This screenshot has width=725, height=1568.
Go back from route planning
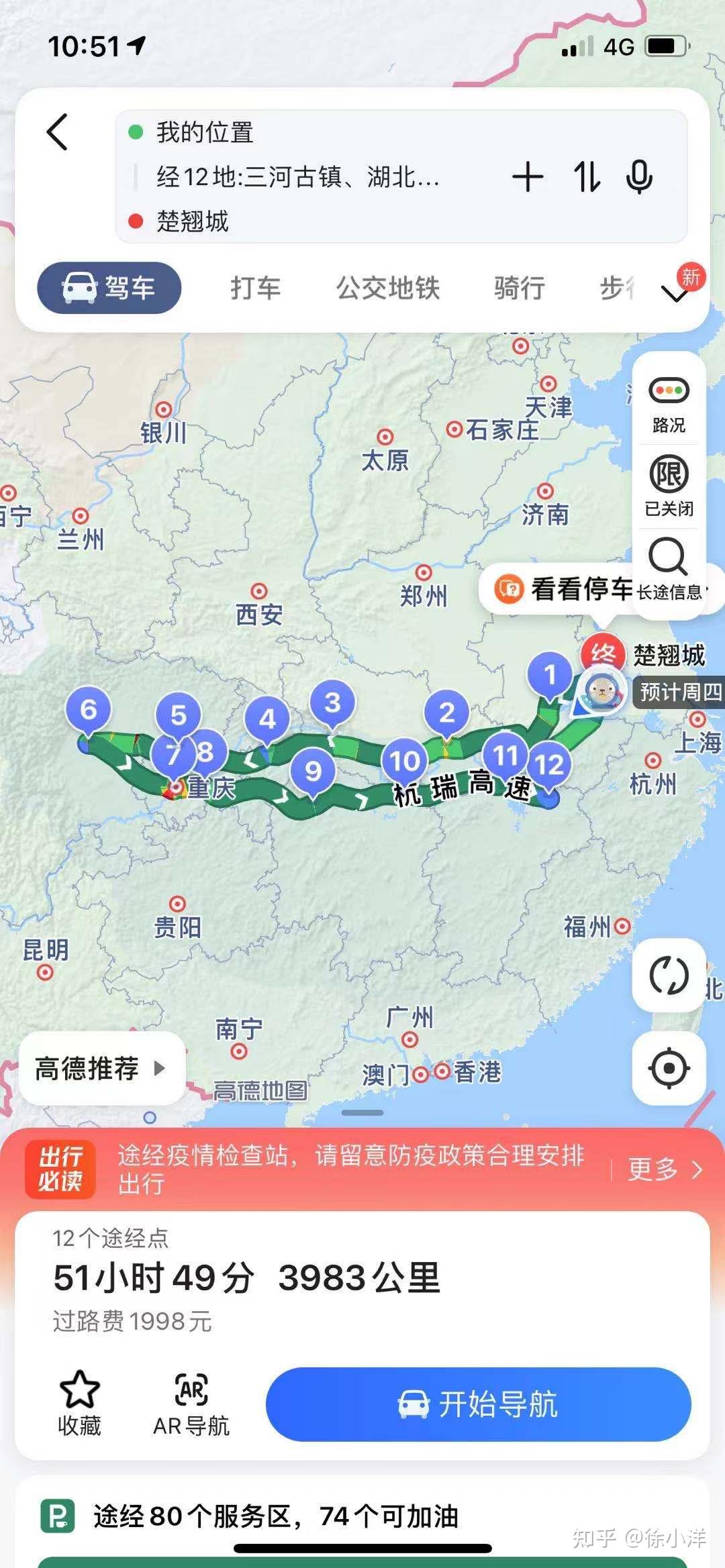[x=58, y=132]
